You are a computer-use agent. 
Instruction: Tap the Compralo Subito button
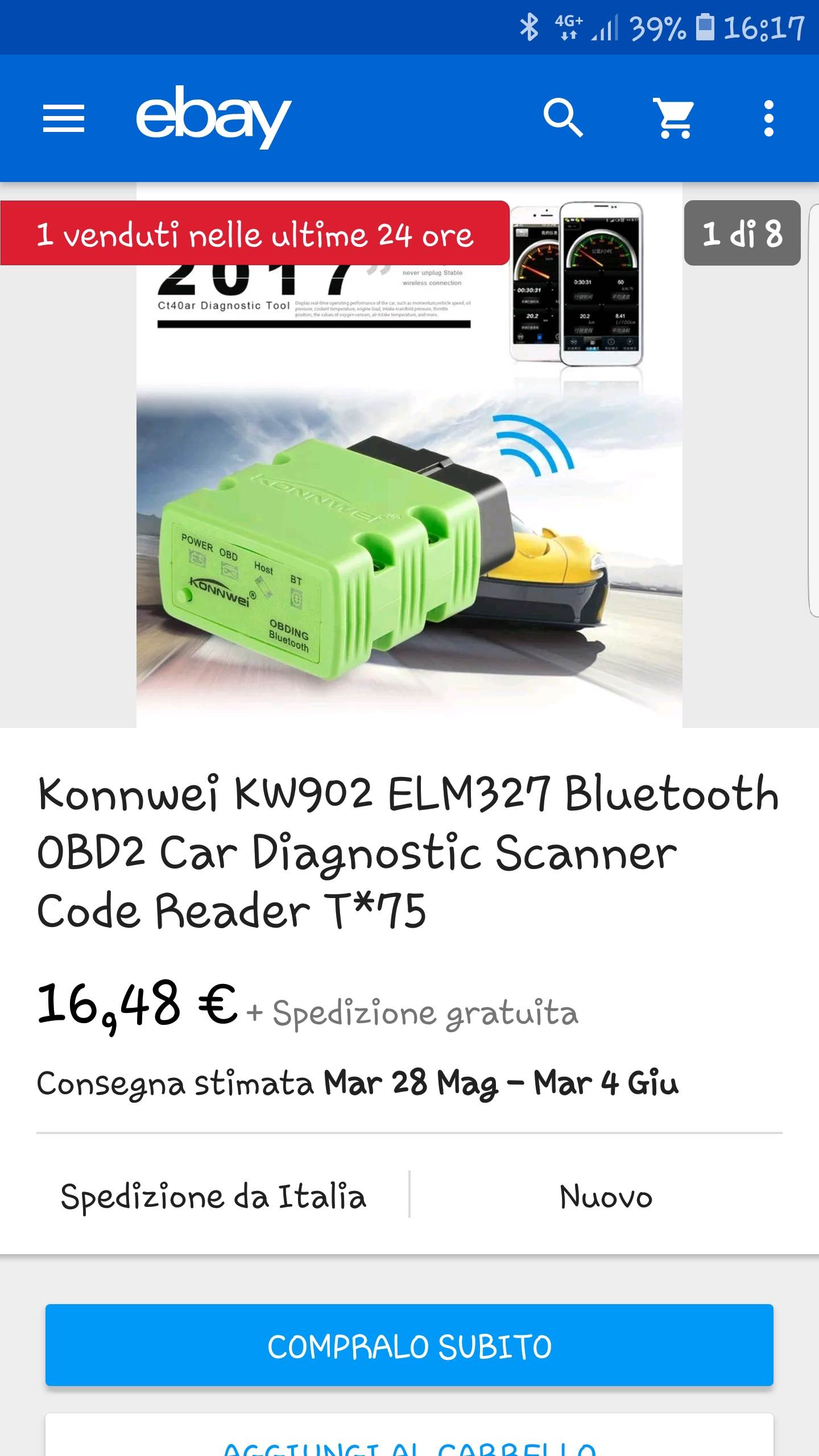(x=409, y=1345)
